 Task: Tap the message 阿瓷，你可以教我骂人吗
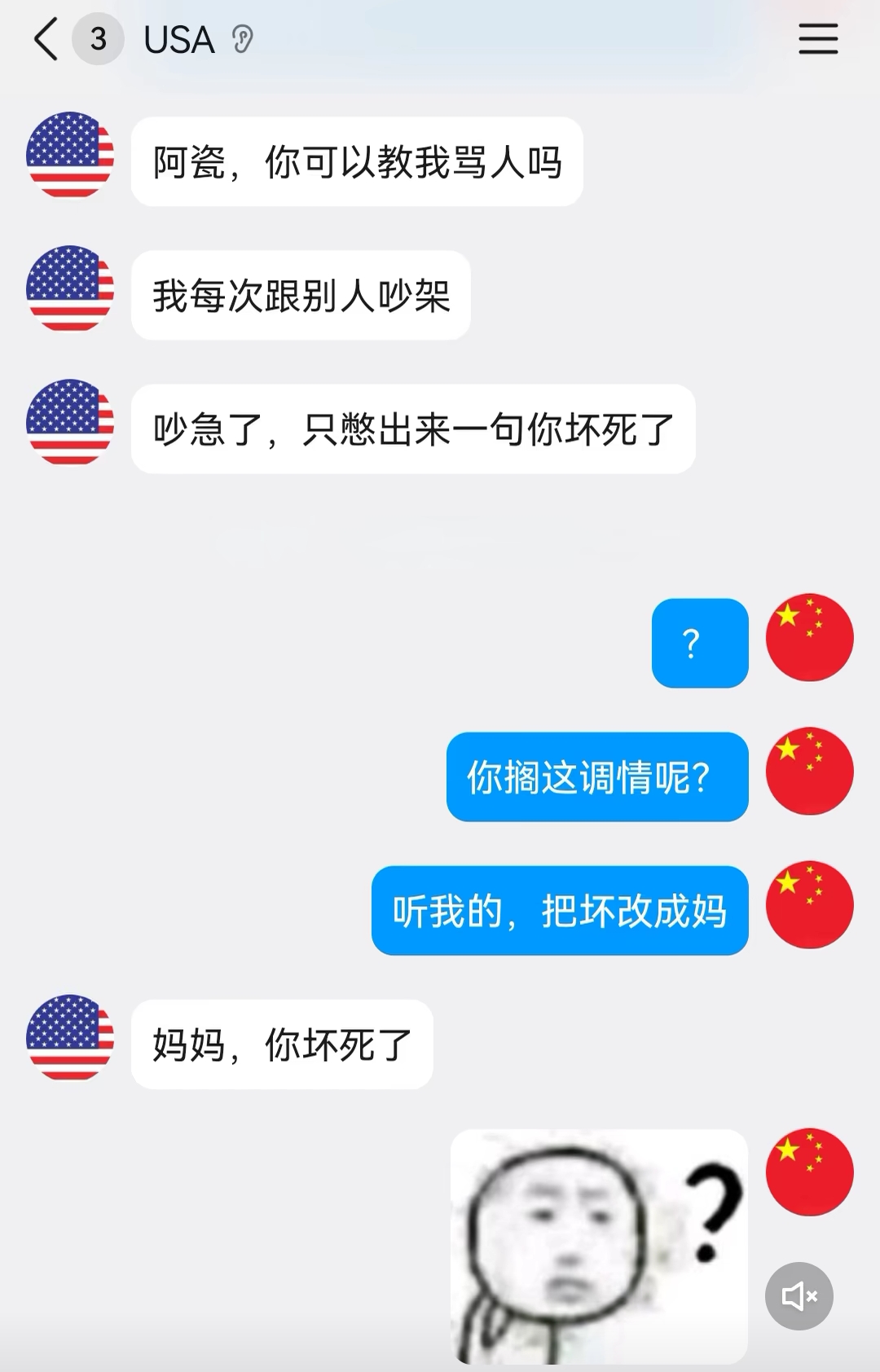pyautogui.click(x=359, y=161)
